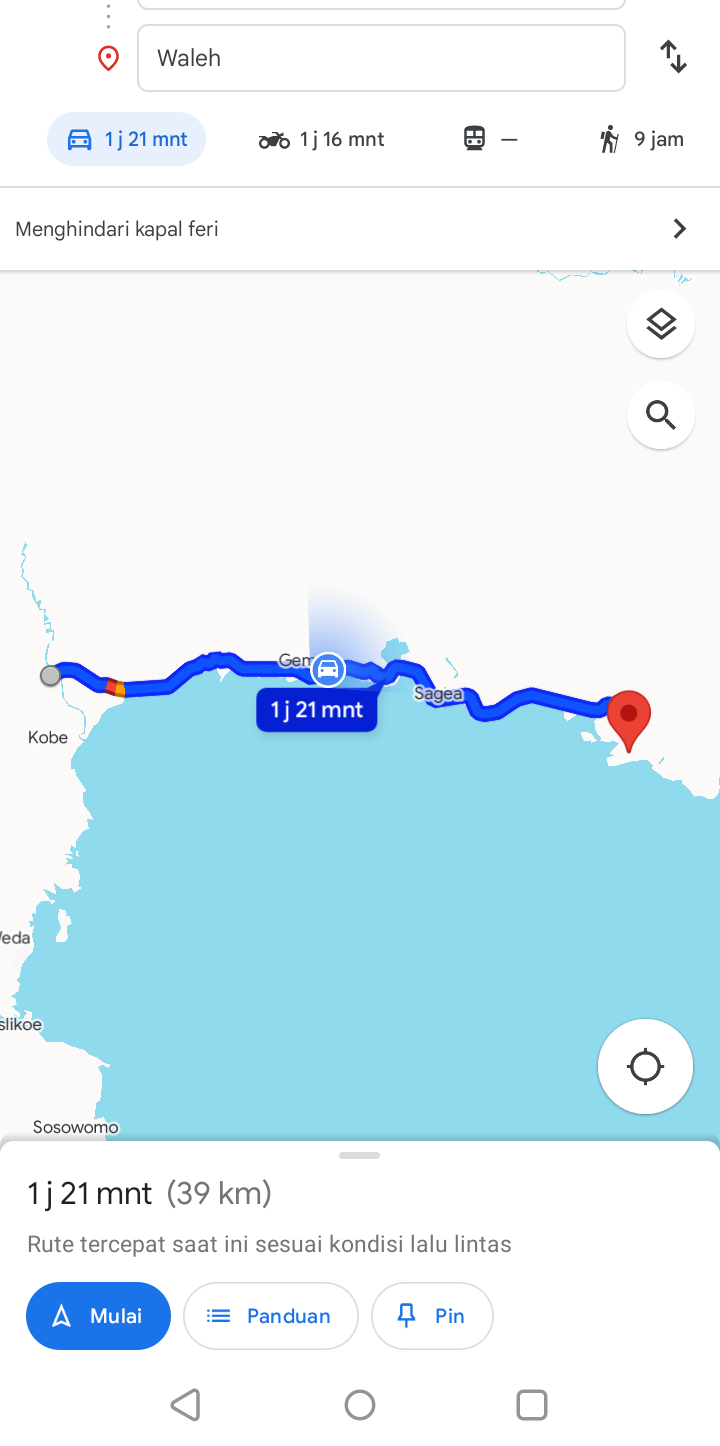The width and height of the screenshot is (720, 1446).
Task: Open Panduan step-by-step directions
Action: [271, 1316]
